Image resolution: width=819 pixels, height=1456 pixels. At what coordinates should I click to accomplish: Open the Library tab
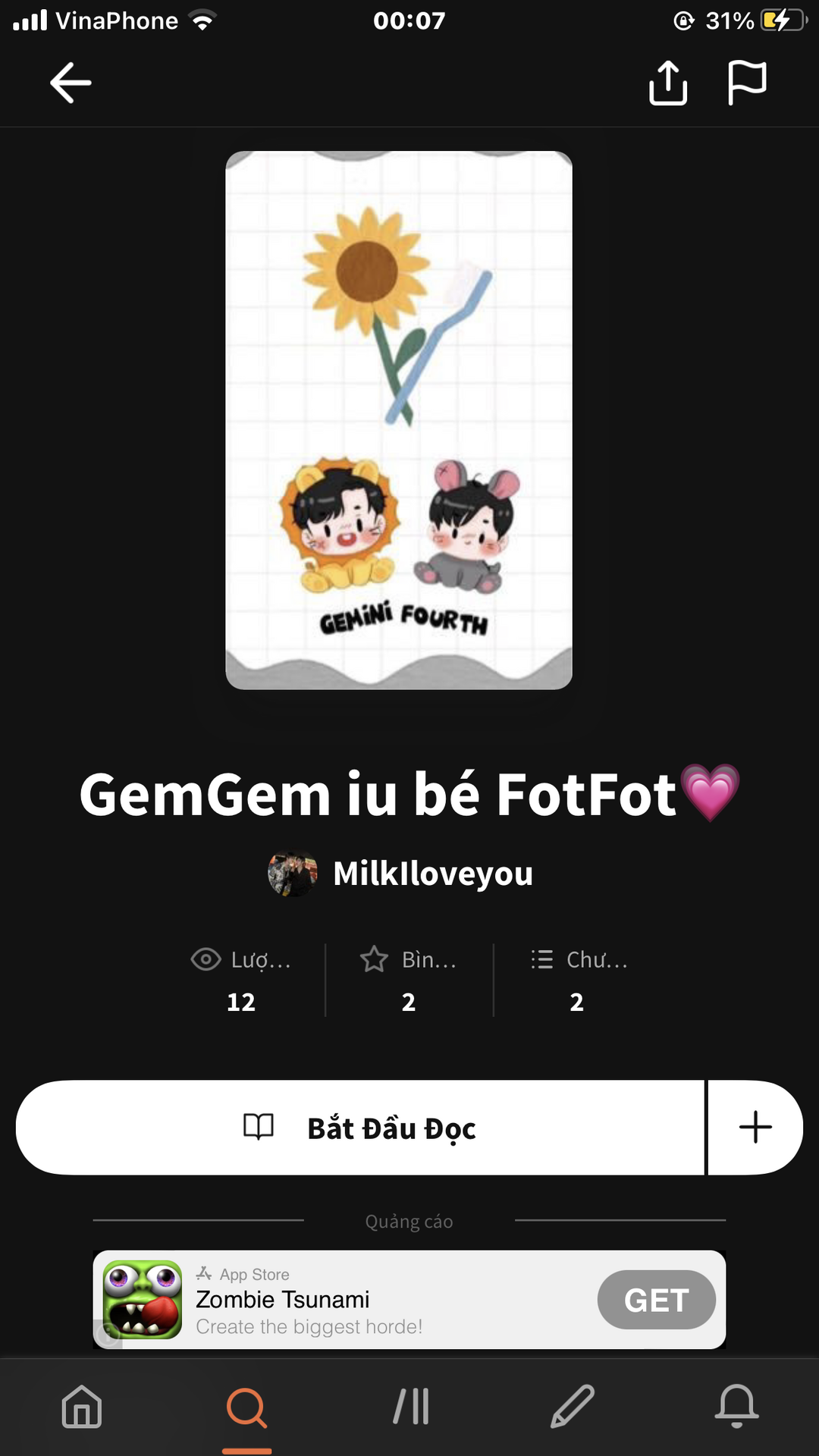[411, 1407]
